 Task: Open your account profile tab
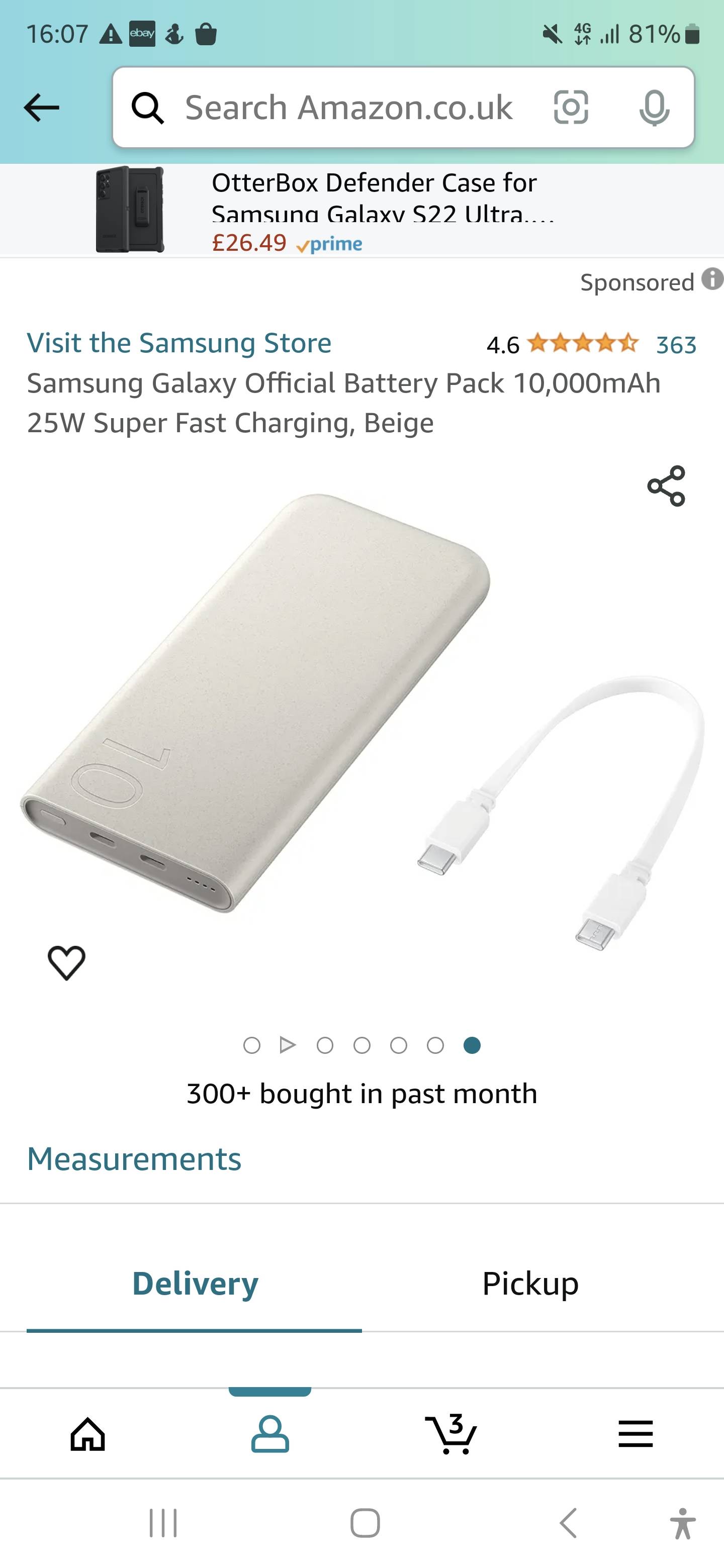click(271, 1433)
